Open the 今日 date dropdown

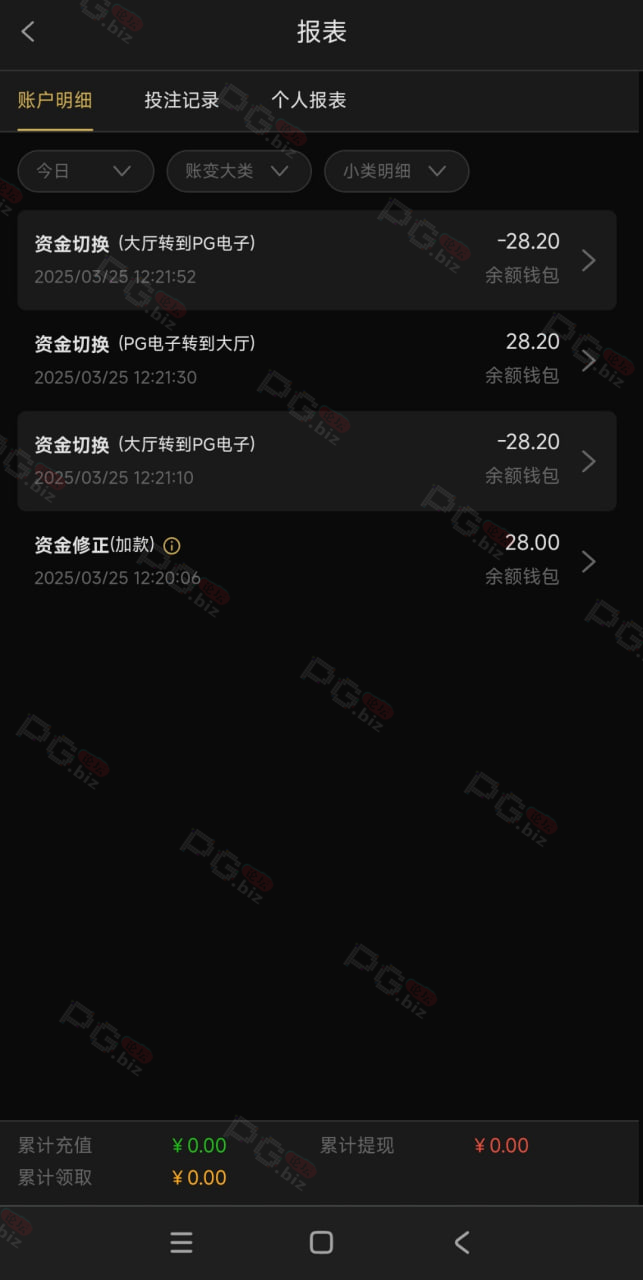point(86,171)
